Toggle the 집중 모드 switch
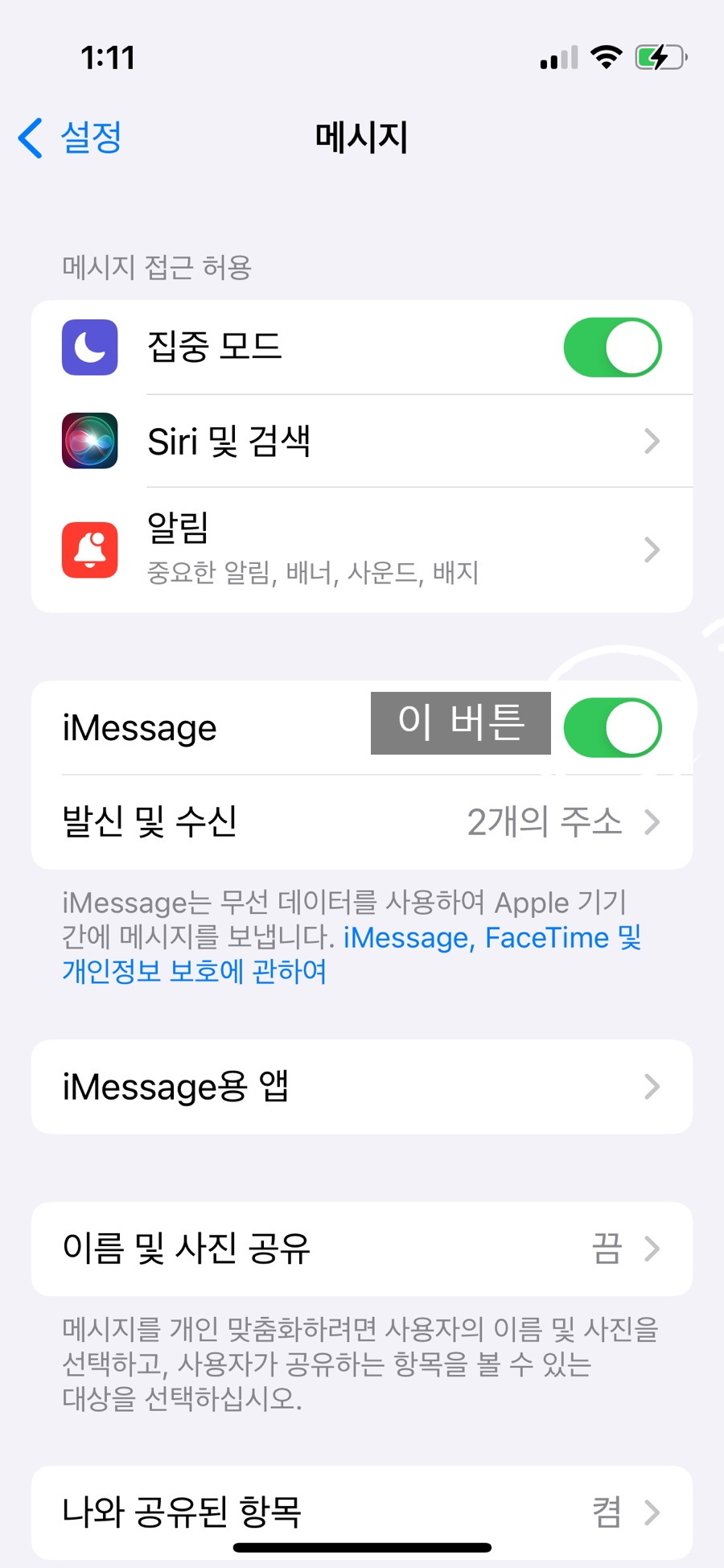Screen dimensions: 724x1568 612,348
